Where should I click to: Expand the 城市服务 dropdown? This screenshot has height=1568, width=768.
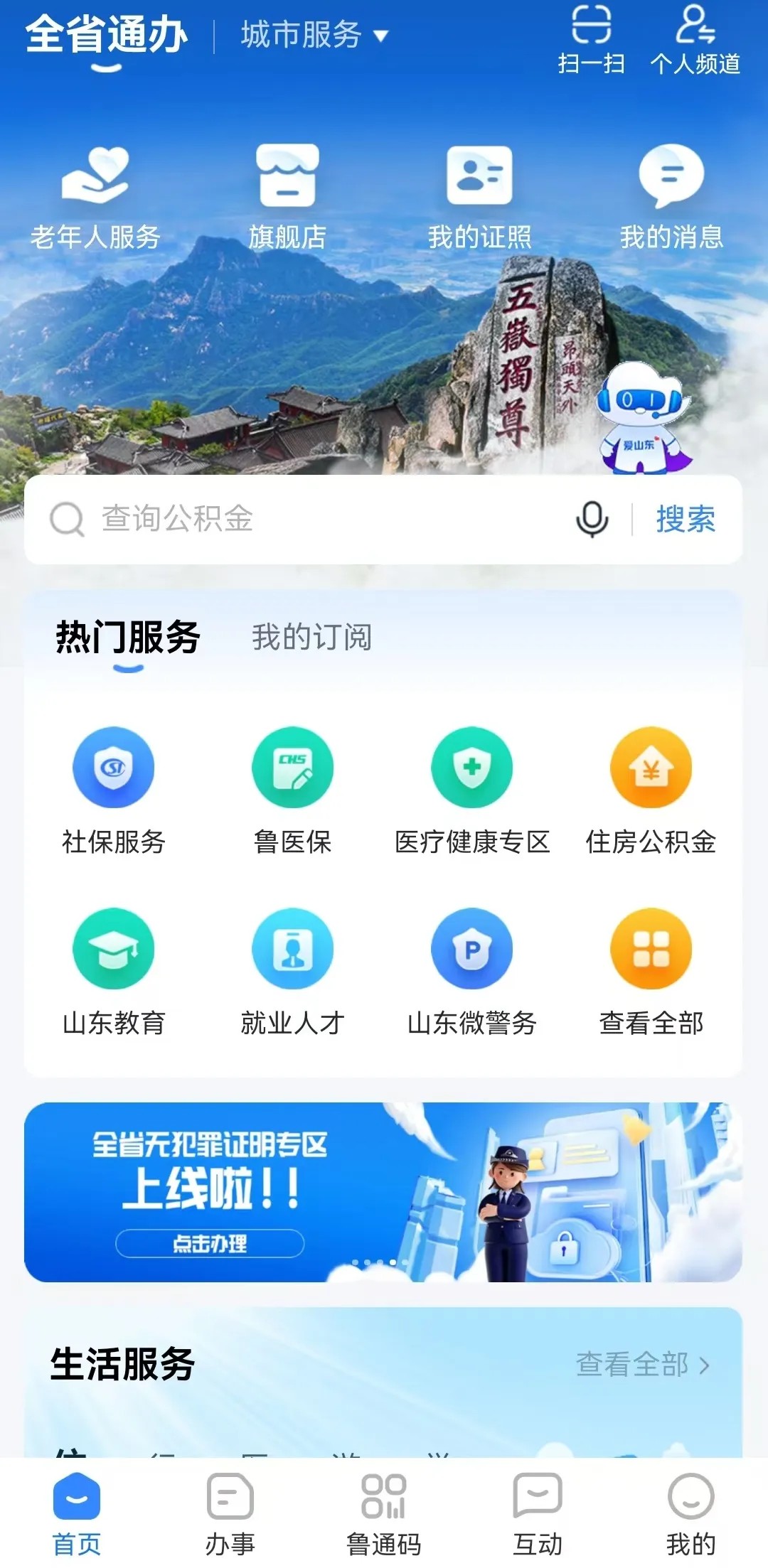[314, 34]
